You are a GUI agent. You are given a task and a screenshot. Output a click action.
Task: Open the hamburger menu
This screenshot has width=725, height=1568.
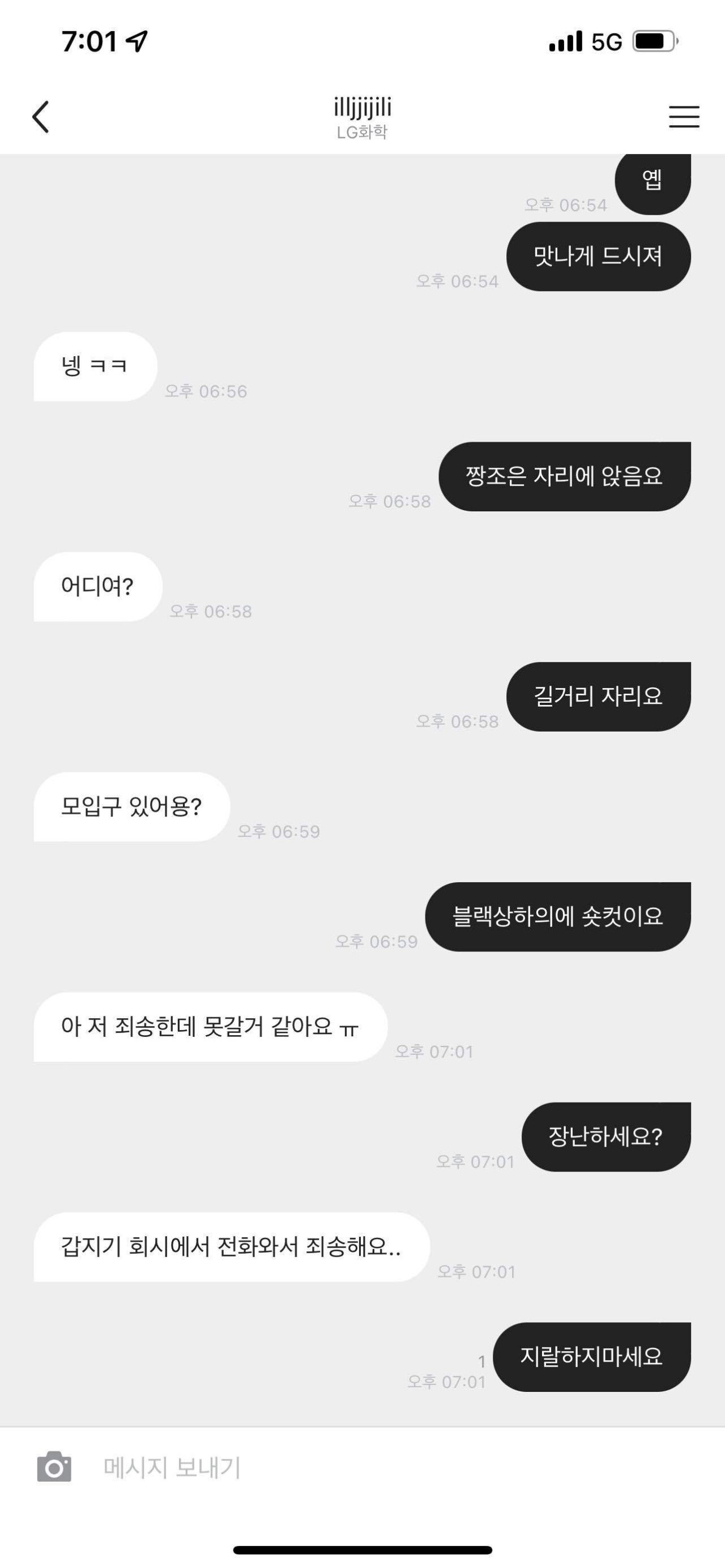pyautogui.click(x=684, y=116)
